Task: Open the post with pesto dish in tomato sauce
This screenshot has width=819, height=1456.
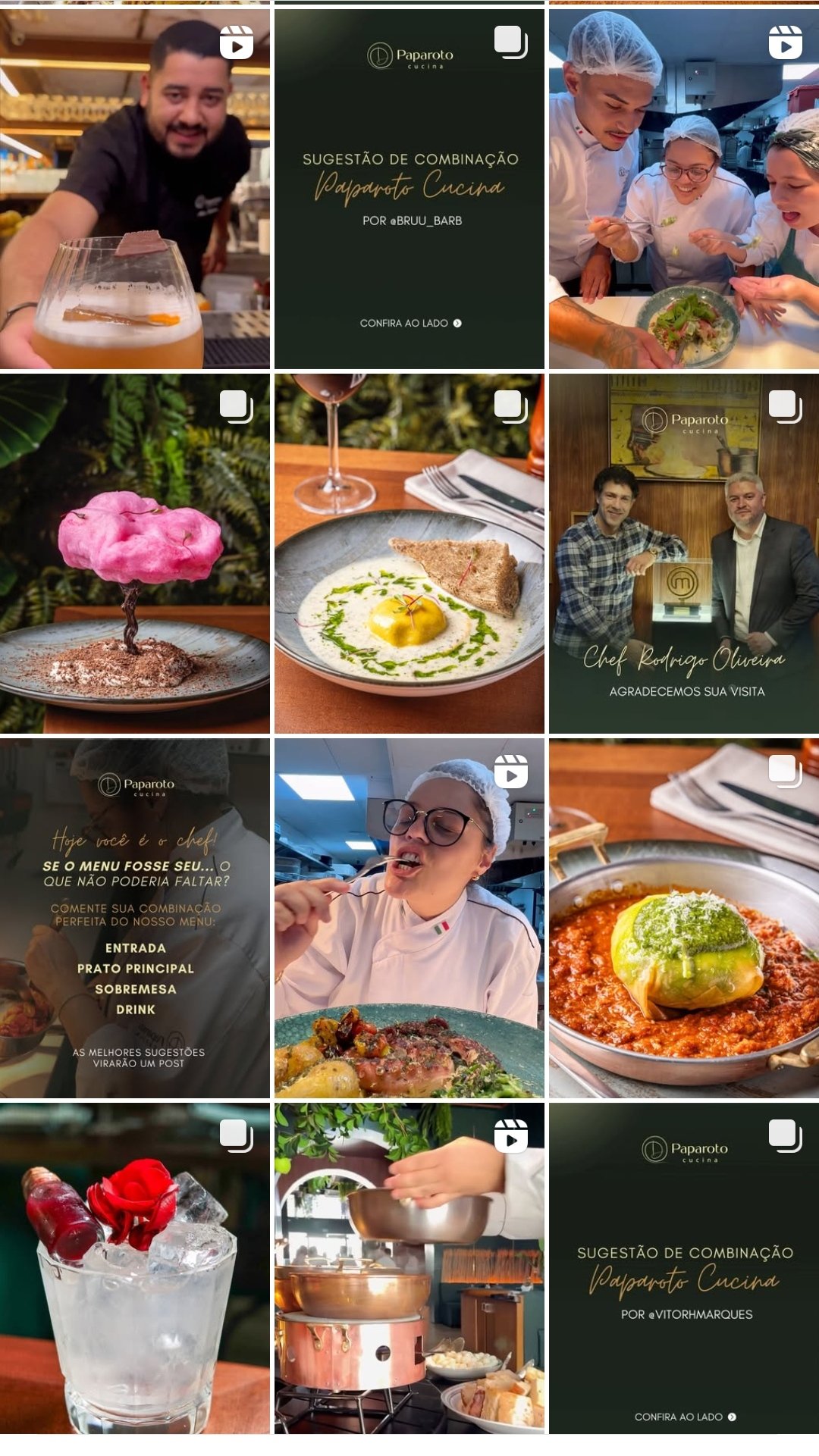Action: (684, 918)
